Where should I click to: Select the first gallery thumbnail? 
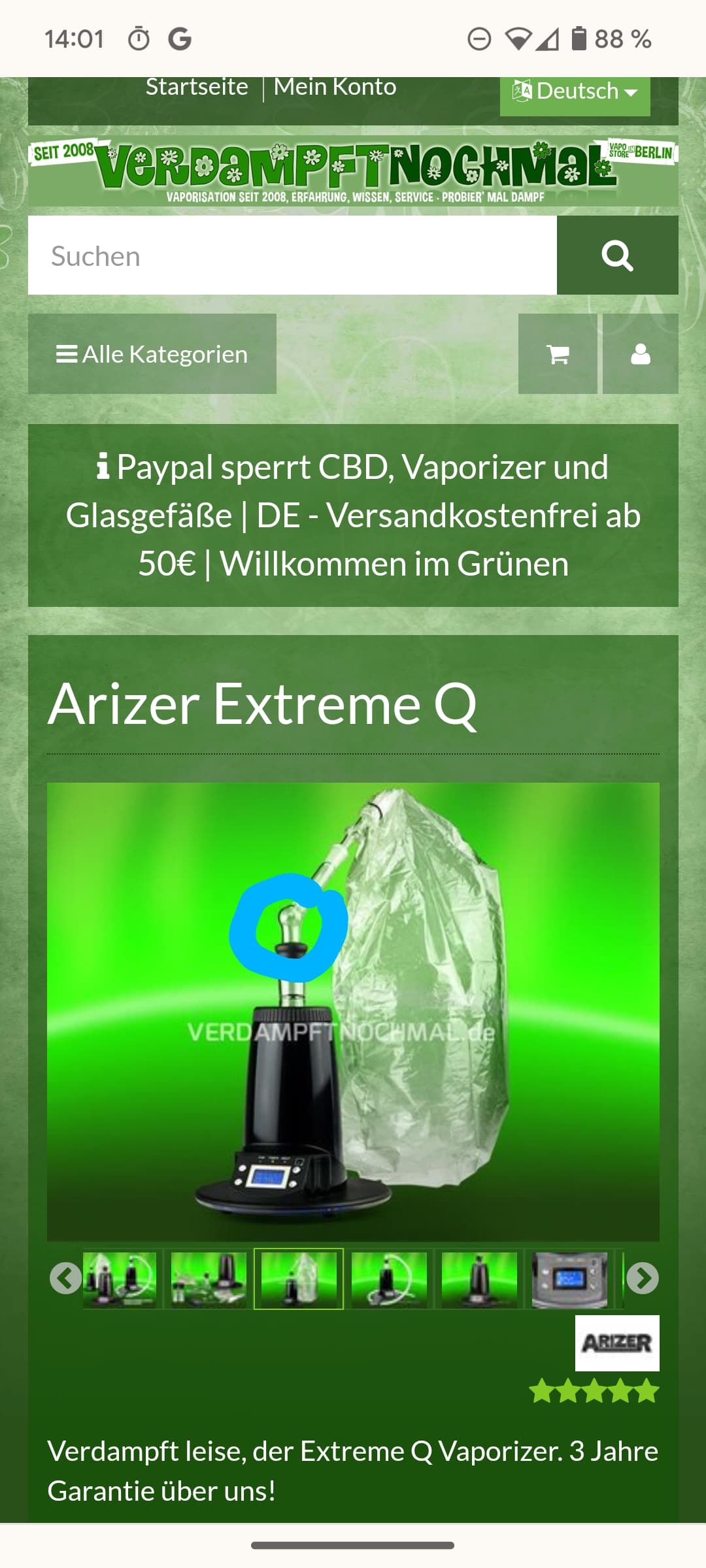coord(120,1279)
